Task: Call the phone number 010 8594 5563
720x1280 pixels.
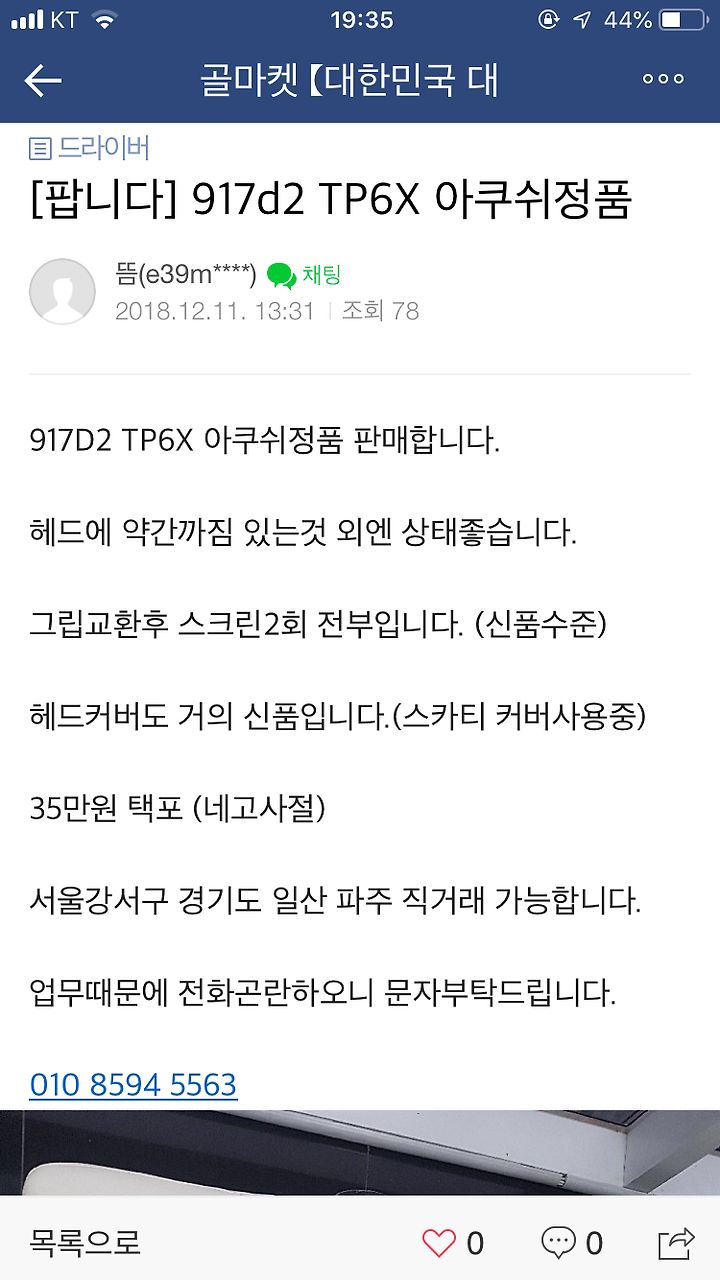Action: (133, 1085)
